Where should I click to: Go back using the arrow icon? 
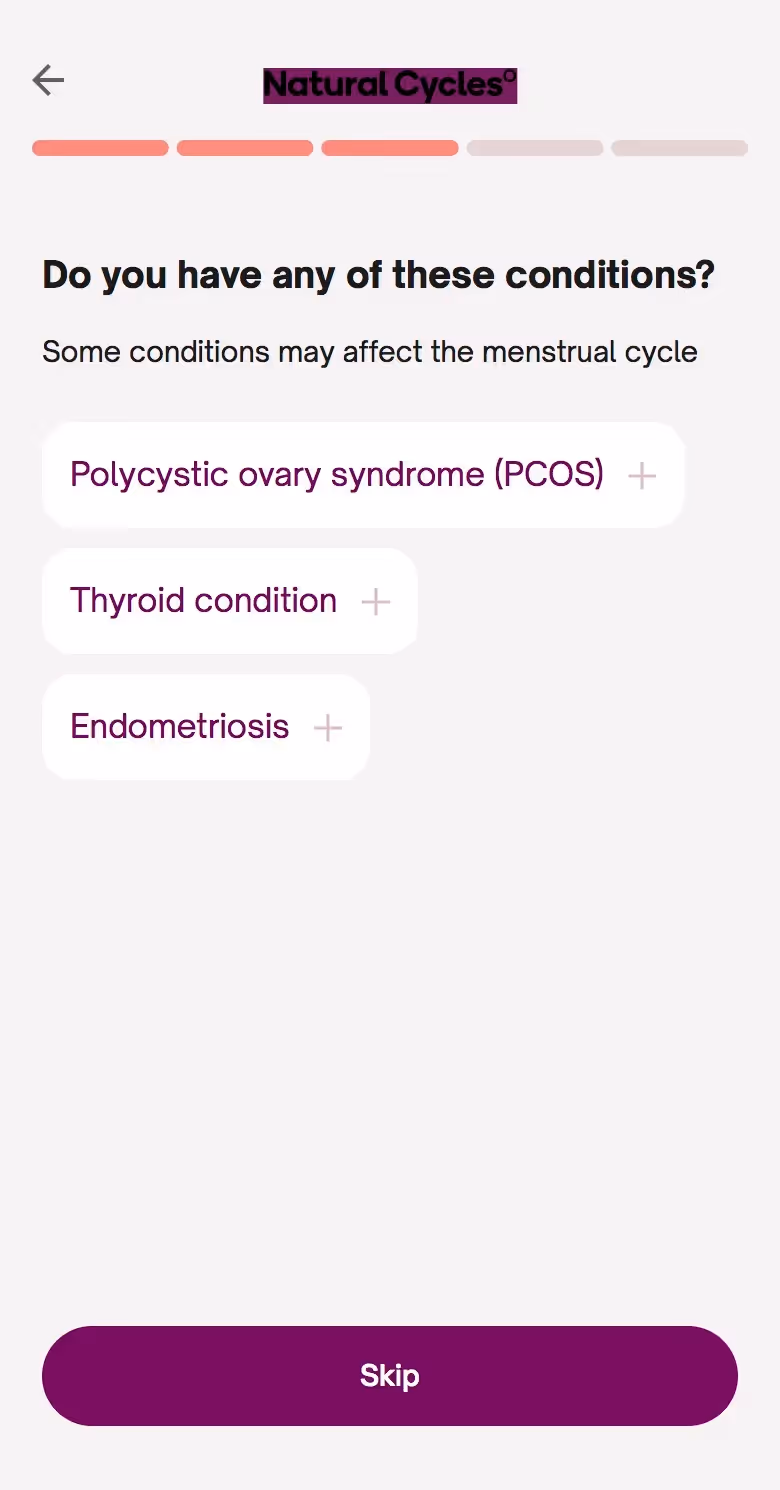48,80
